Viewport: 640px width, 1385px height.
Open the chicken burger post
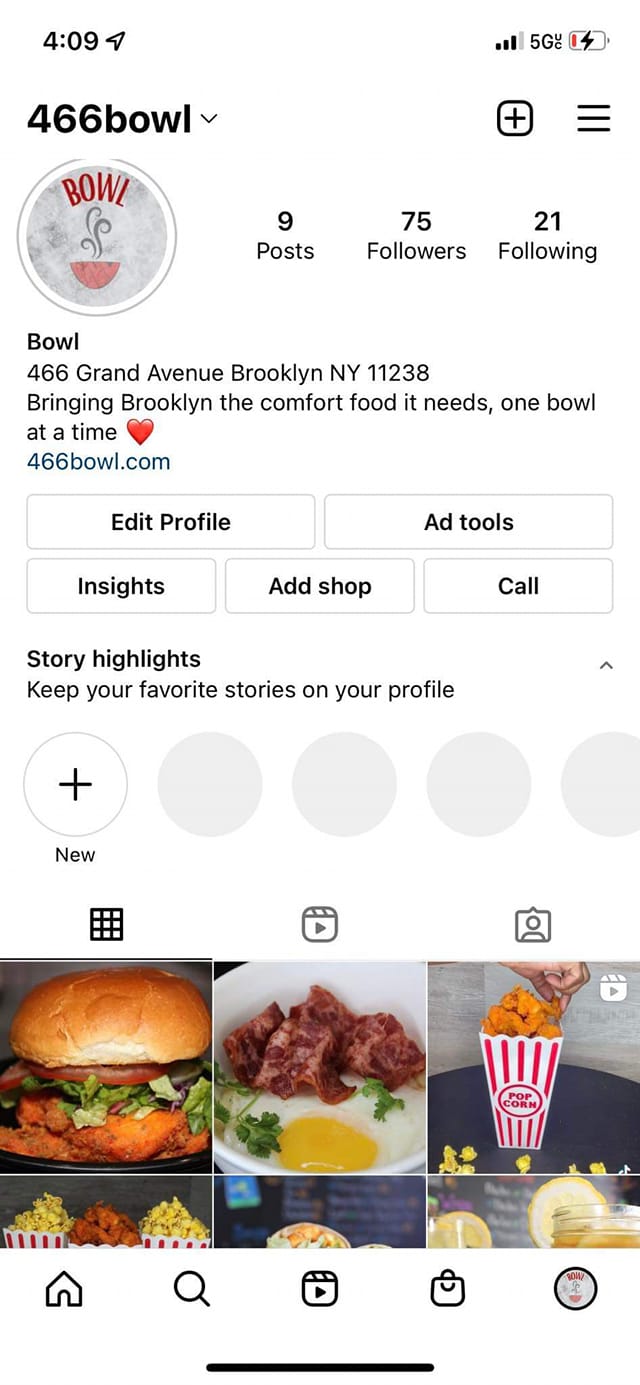(x=106, y=1066)
